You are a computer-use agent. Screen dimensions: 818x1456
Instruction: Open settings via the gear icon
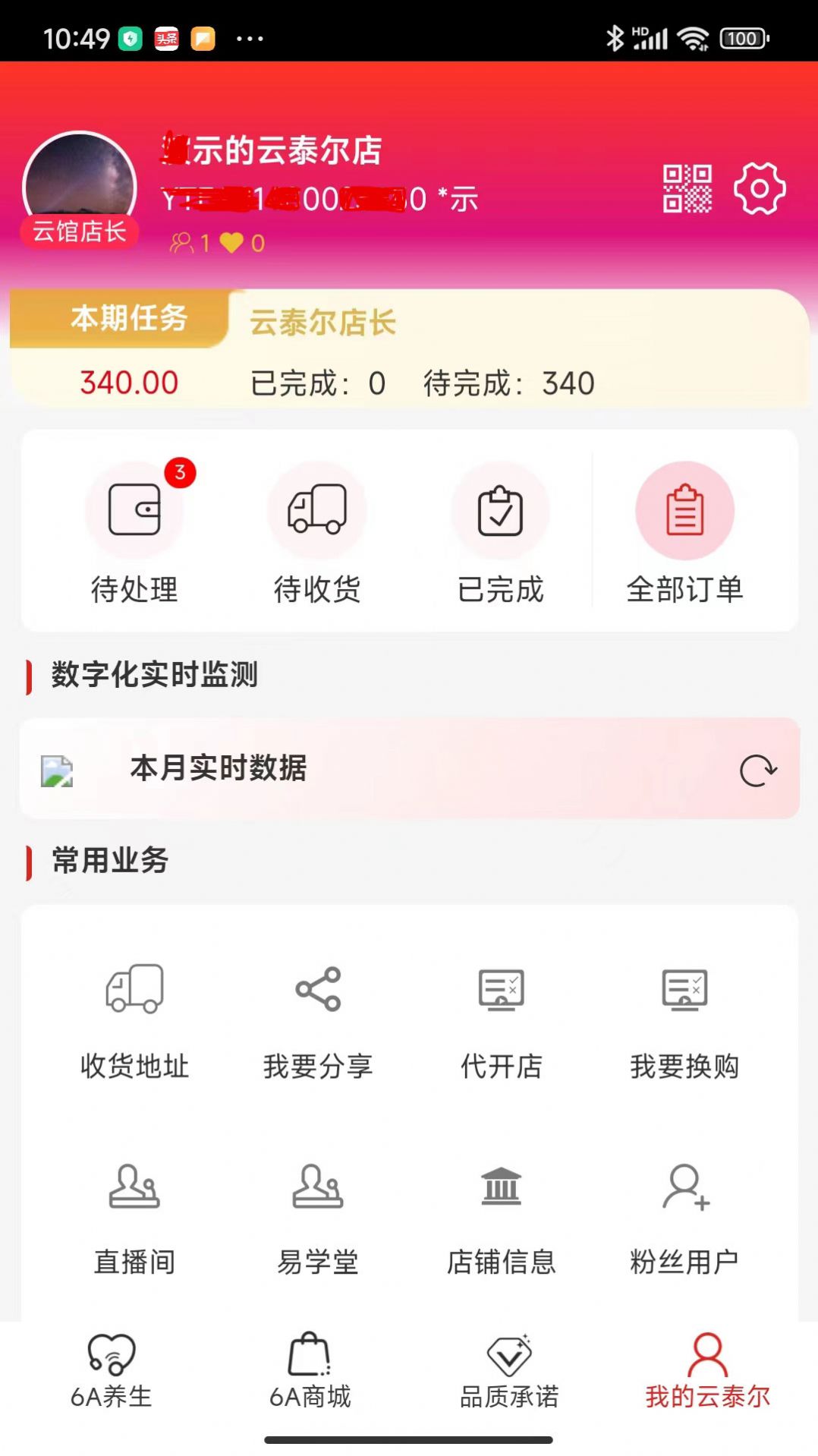758,188
